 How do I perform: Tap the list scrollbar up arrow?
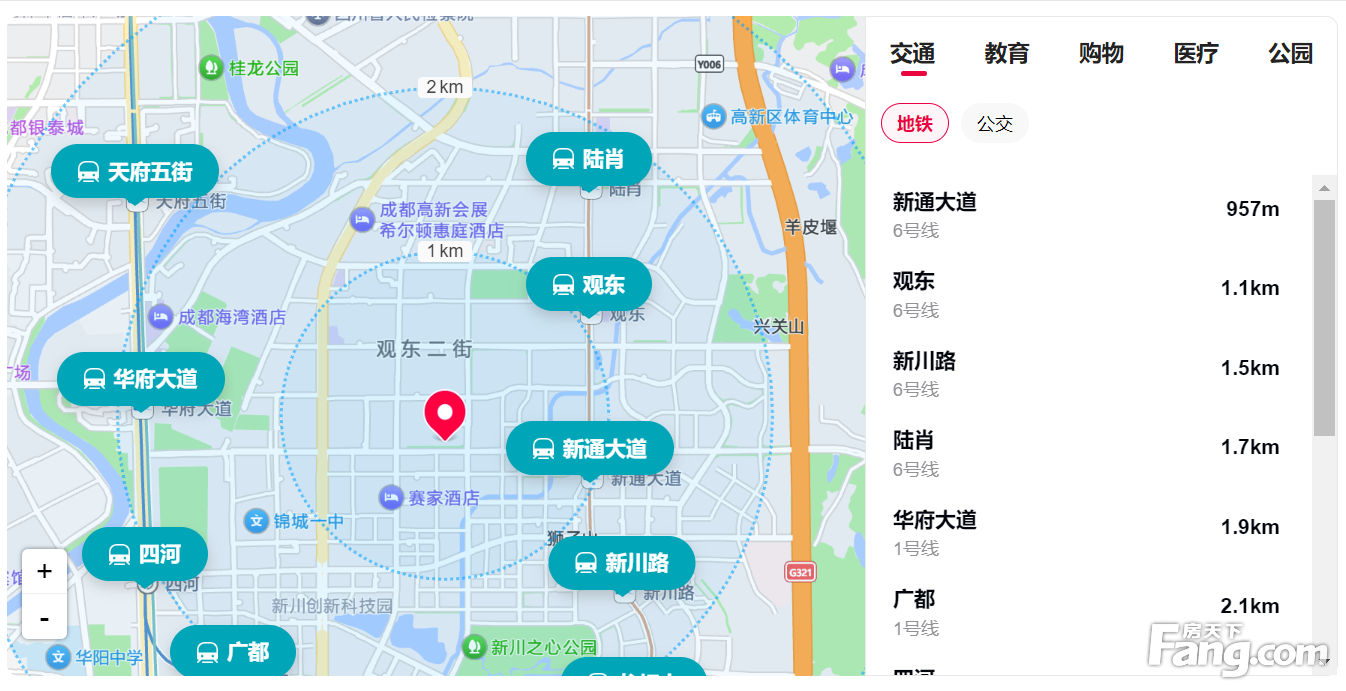(x=1324, y=188)
